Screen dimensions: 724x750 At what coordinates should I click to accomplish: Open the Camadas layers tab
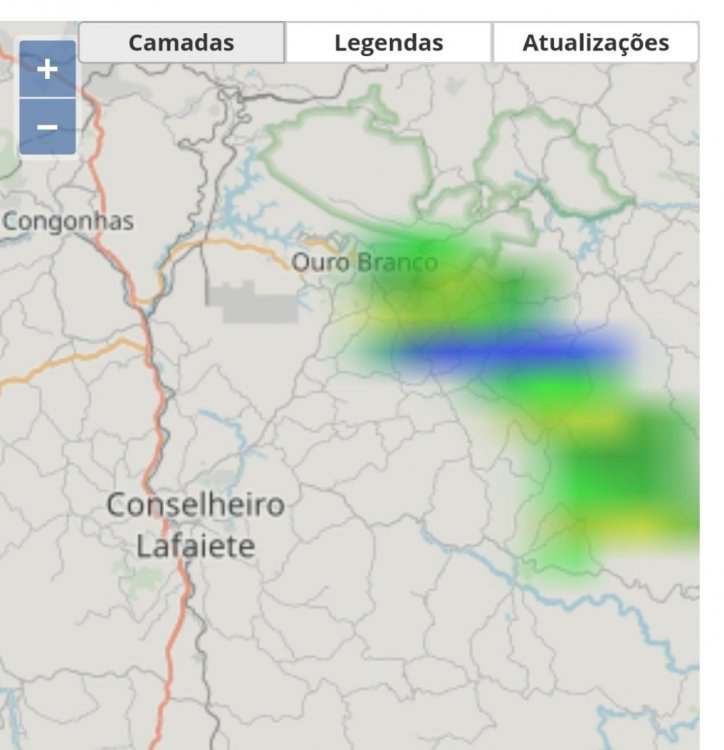tap(181, 43)
